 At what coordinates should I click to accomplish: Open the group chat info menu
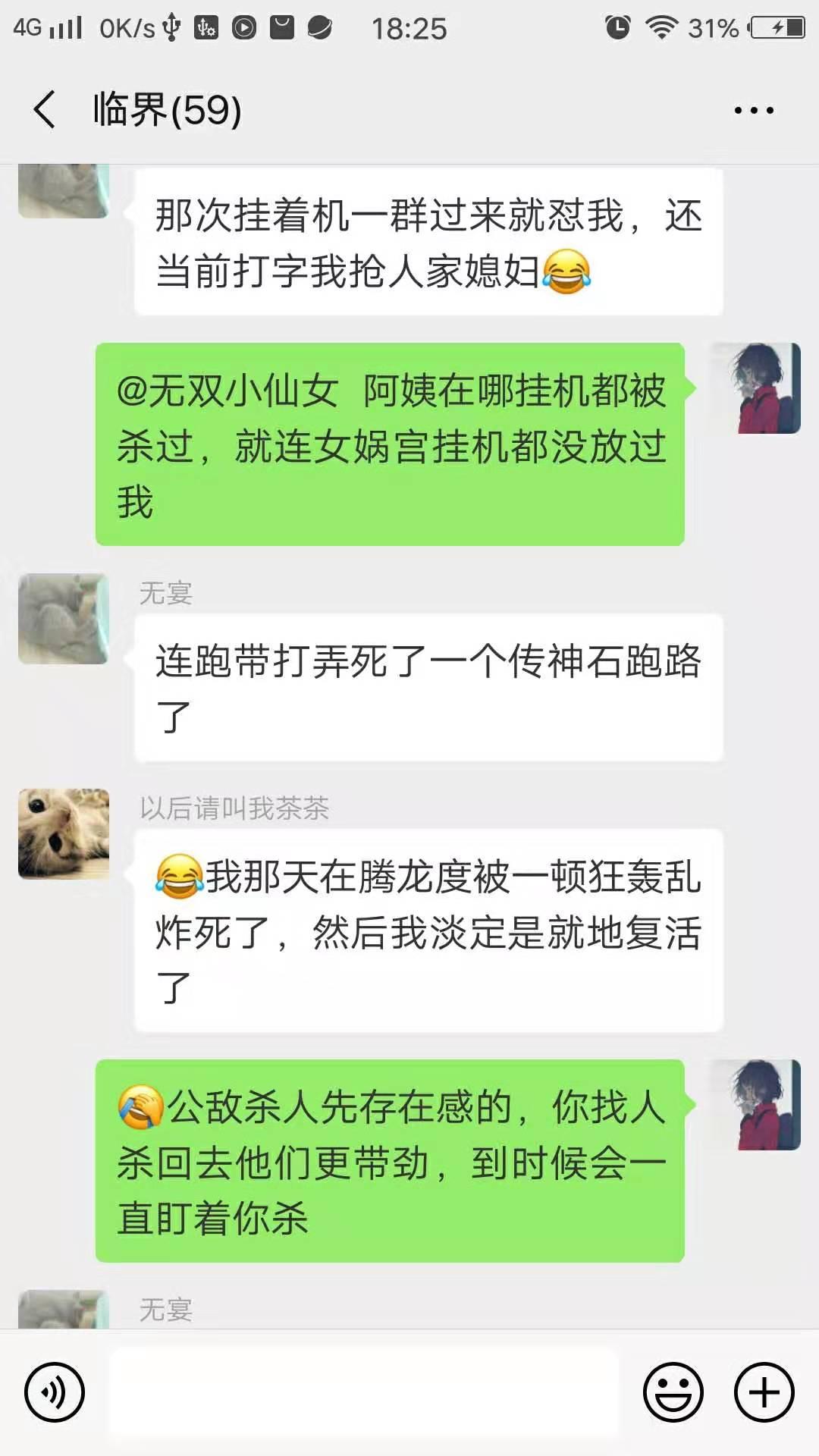pyautogui.click(x=754, y=111)
